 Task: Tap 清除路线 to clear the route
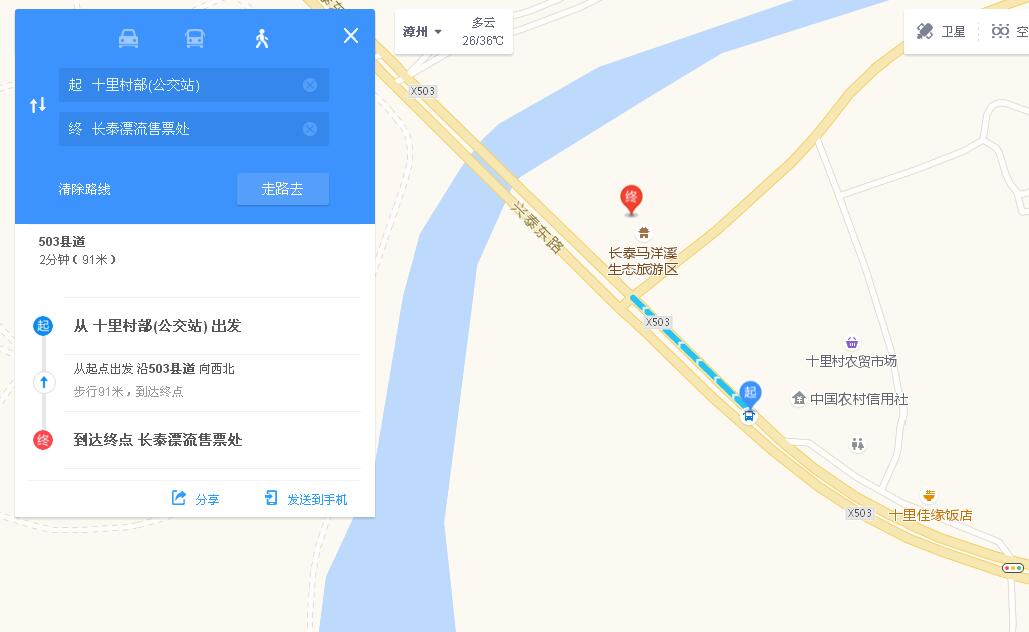[x=85, y=189]
